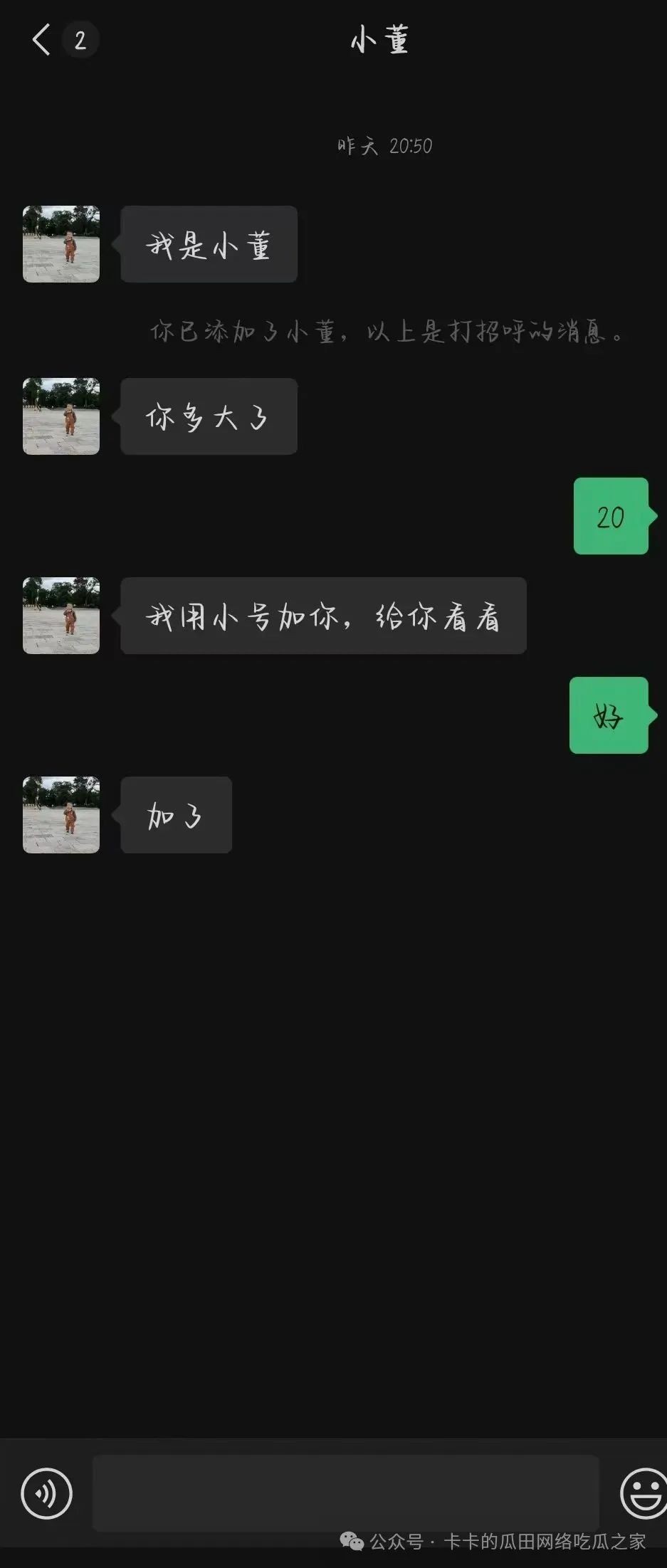Tap the unread badge showing 2
This screenshot has height=1568, width=667.
(x=81, y=40)
